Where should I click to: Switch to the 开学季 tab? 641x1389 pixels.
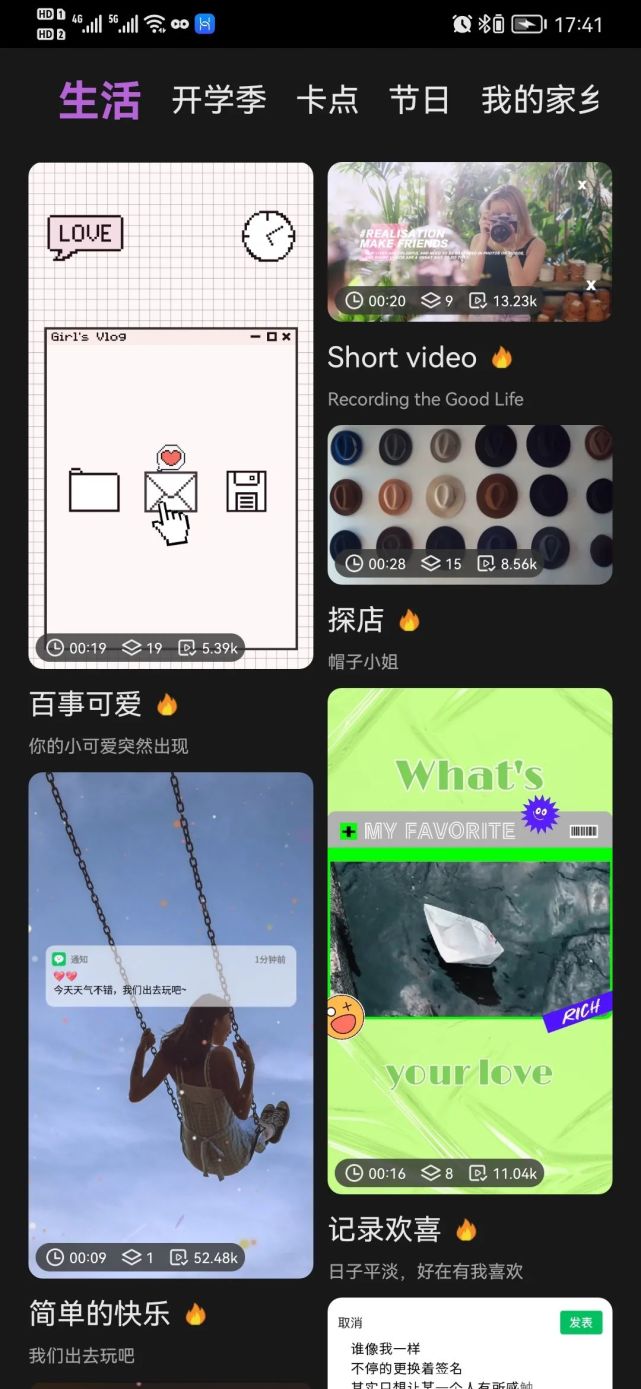(x=219, y=100)
